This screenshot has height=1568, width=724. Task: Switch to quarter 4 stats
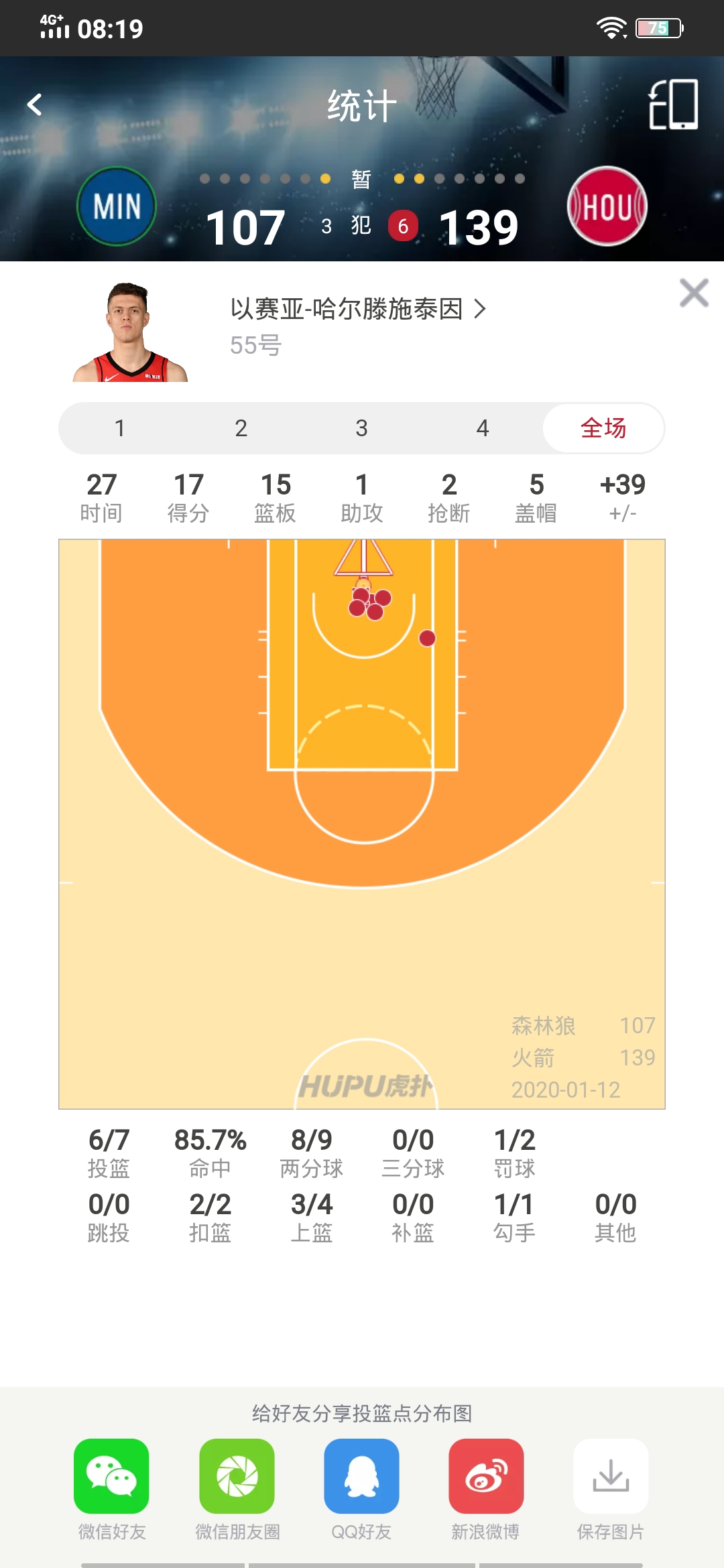pos(482,428)
